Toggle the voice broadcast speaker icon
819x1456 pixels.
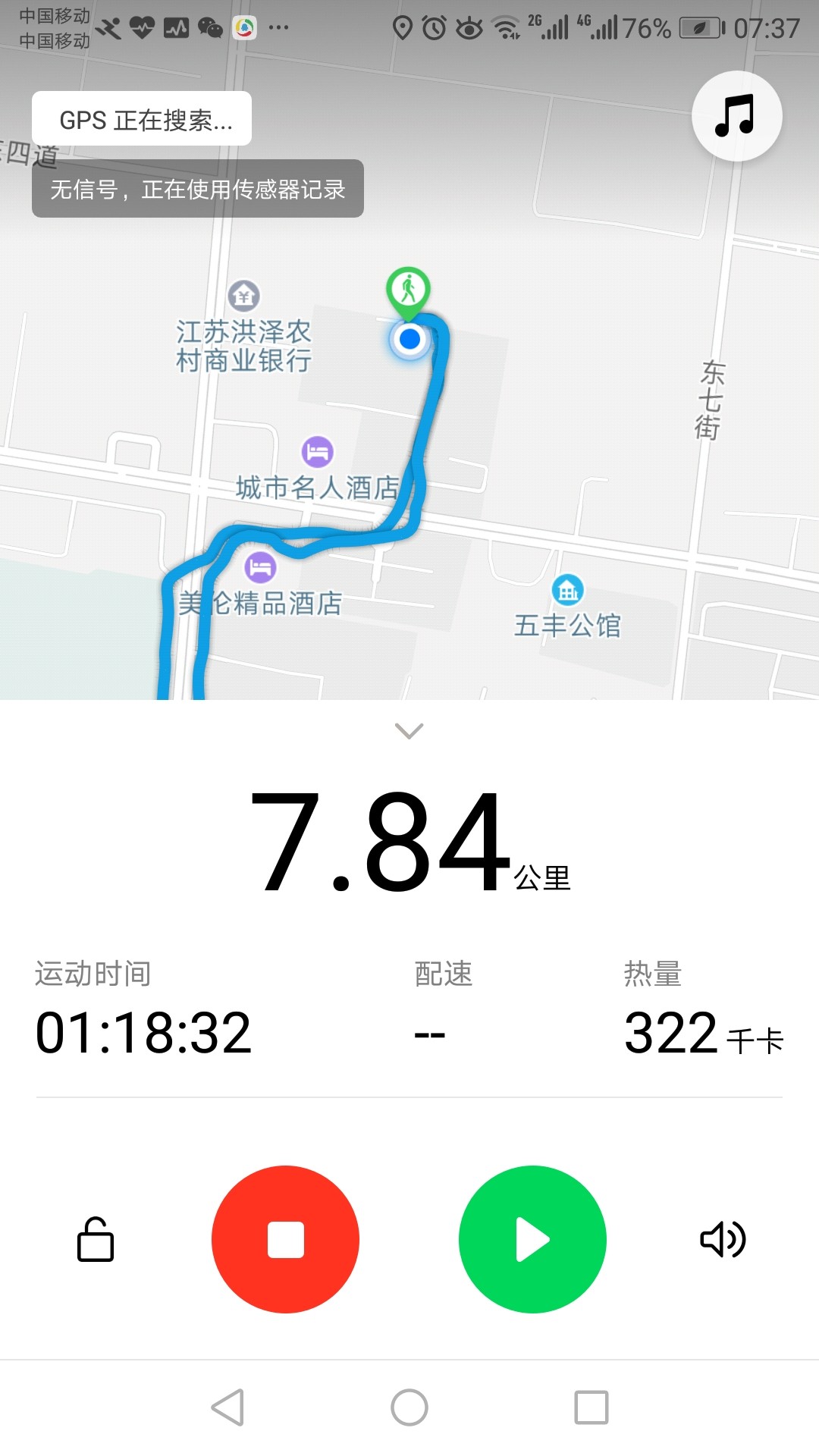723,1240
